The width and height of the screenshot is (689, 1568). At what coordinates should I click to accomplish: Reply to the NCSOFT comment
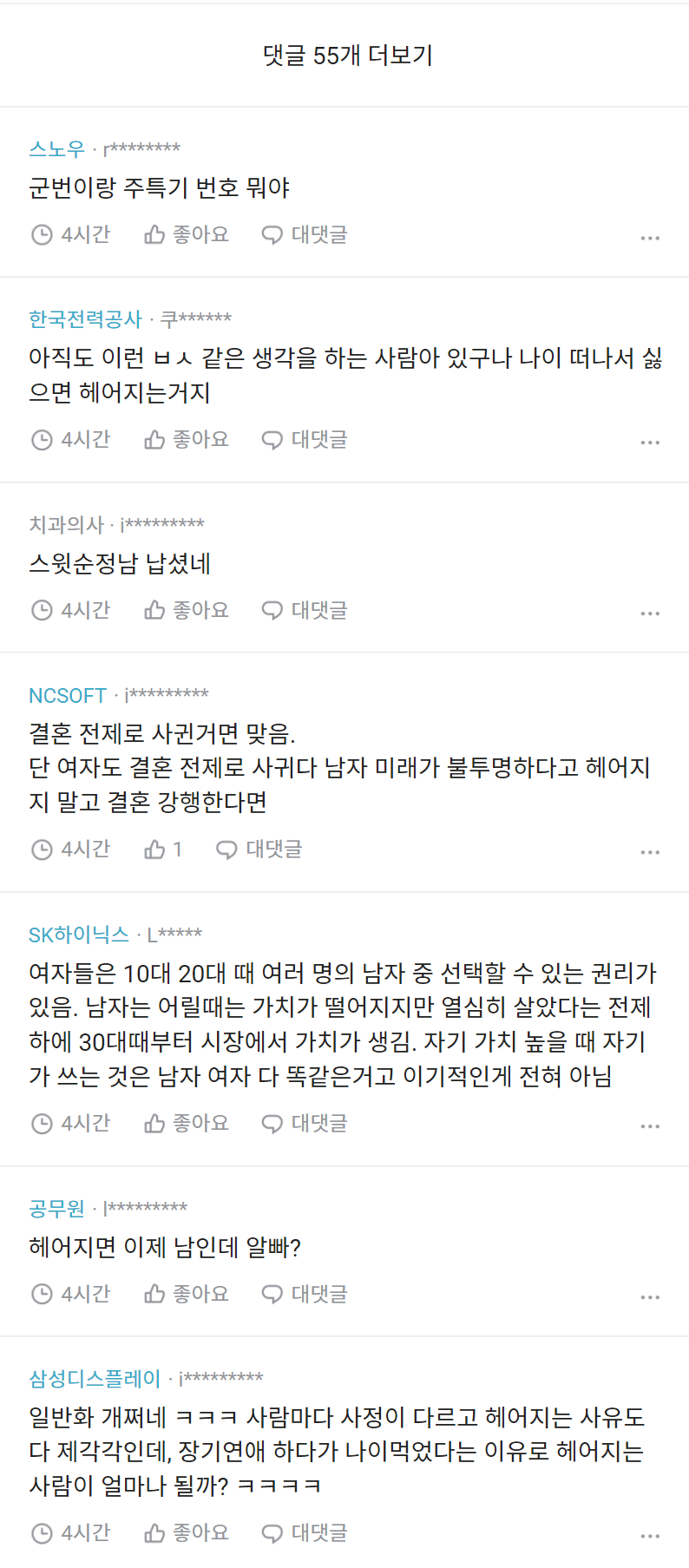coord(259,849)
